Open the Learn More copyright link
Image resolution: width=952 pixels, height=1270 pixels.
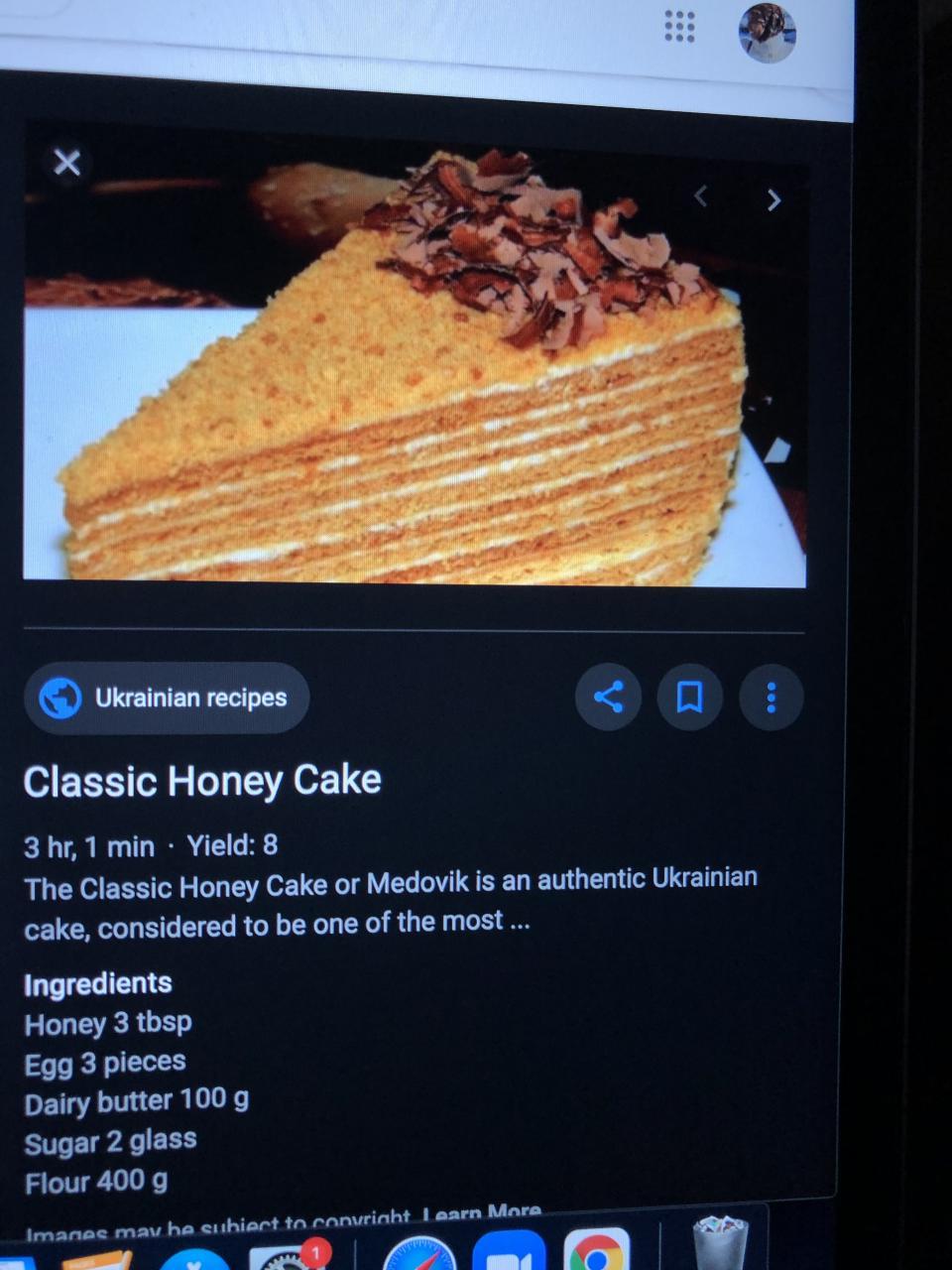tap(482, 1213)
